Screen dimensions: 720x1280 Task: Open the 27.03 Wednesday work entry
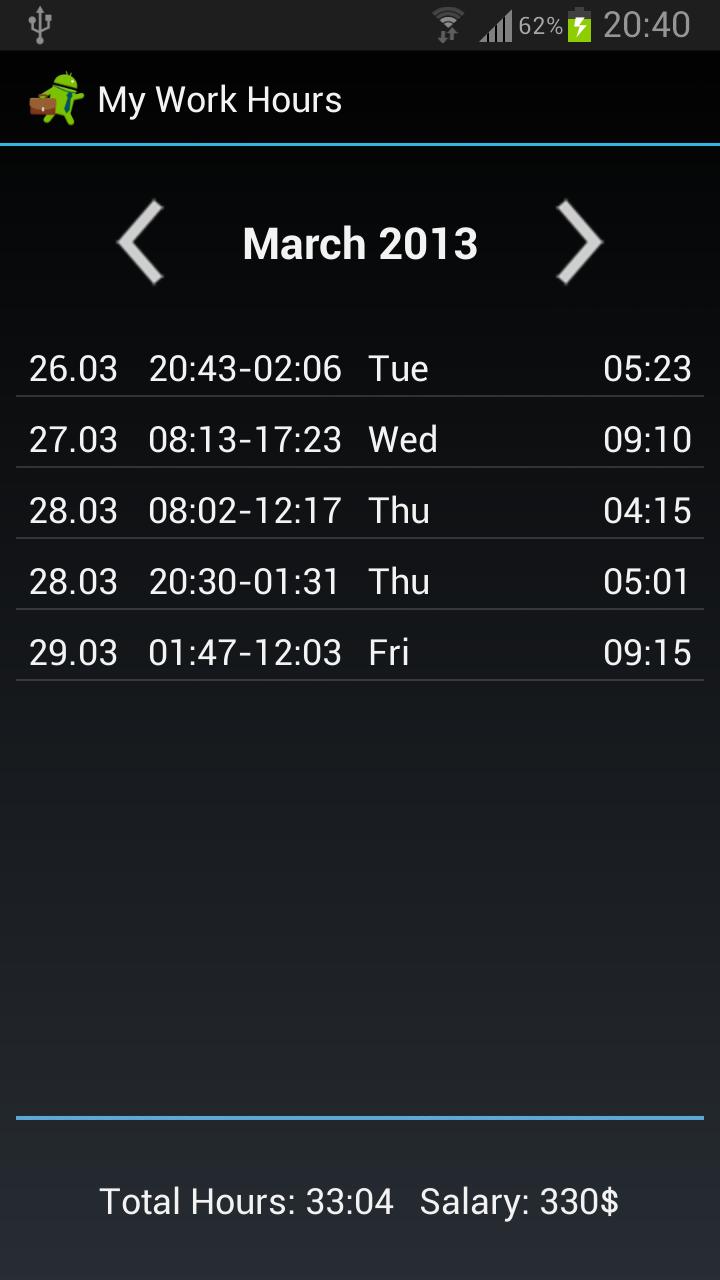(360, 440)
